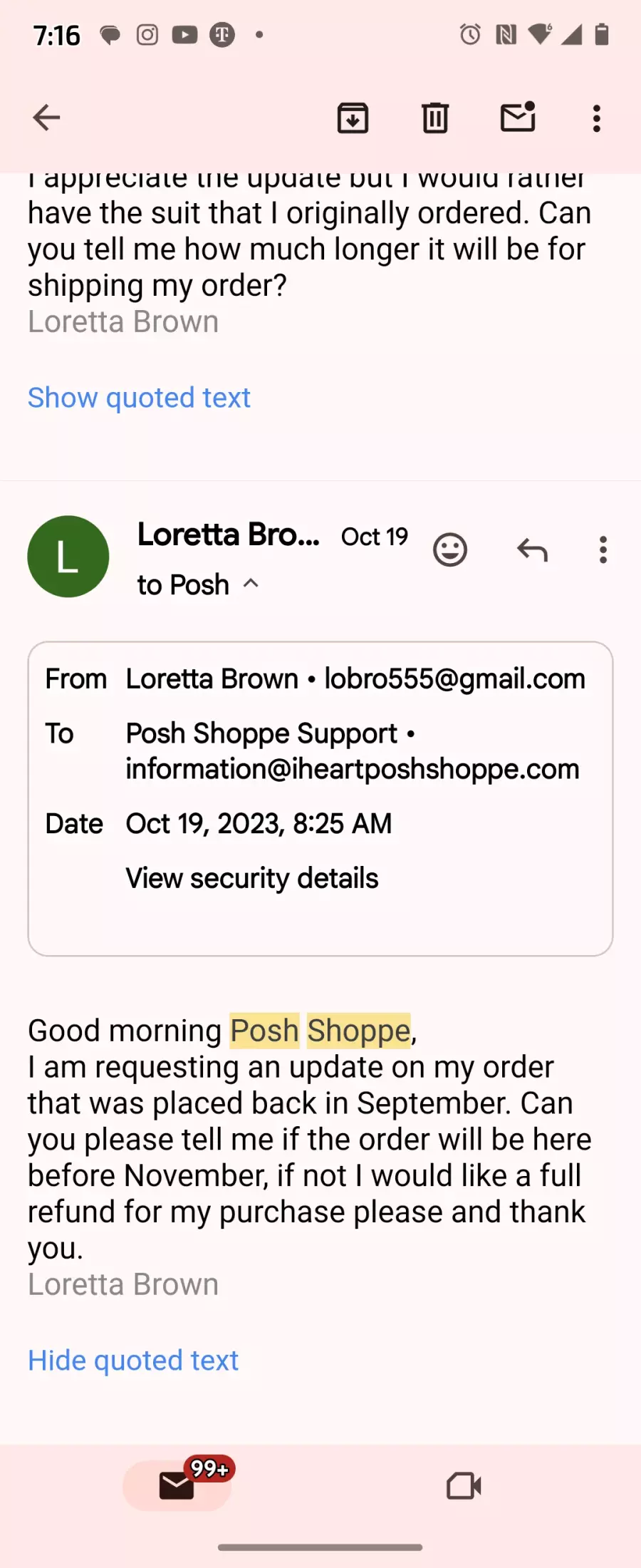
Task: Show quoted text in first message
Action: coord(139,398)
